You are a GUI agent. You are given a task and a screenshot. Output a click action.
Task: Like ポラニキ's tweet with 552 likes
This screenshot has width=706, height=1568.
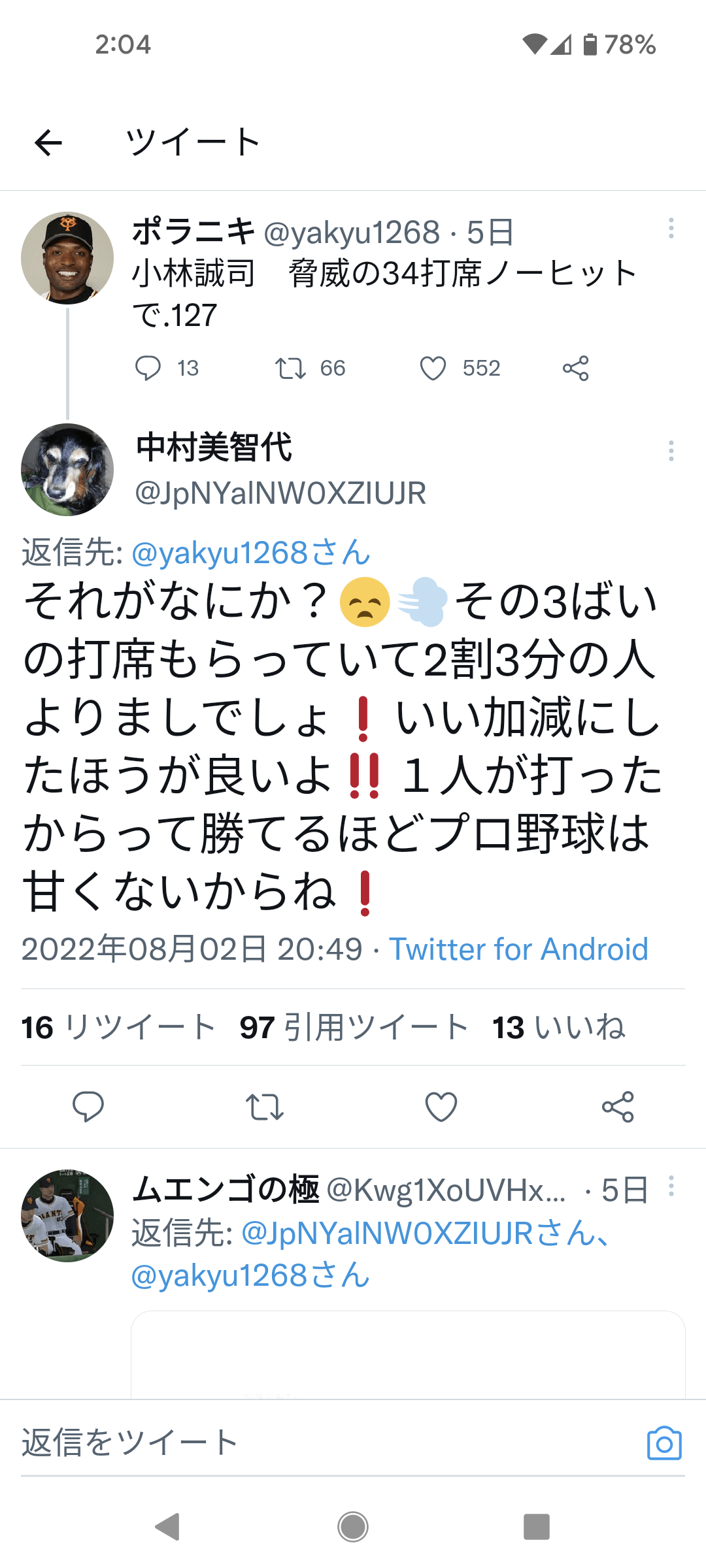coord(433,368)
